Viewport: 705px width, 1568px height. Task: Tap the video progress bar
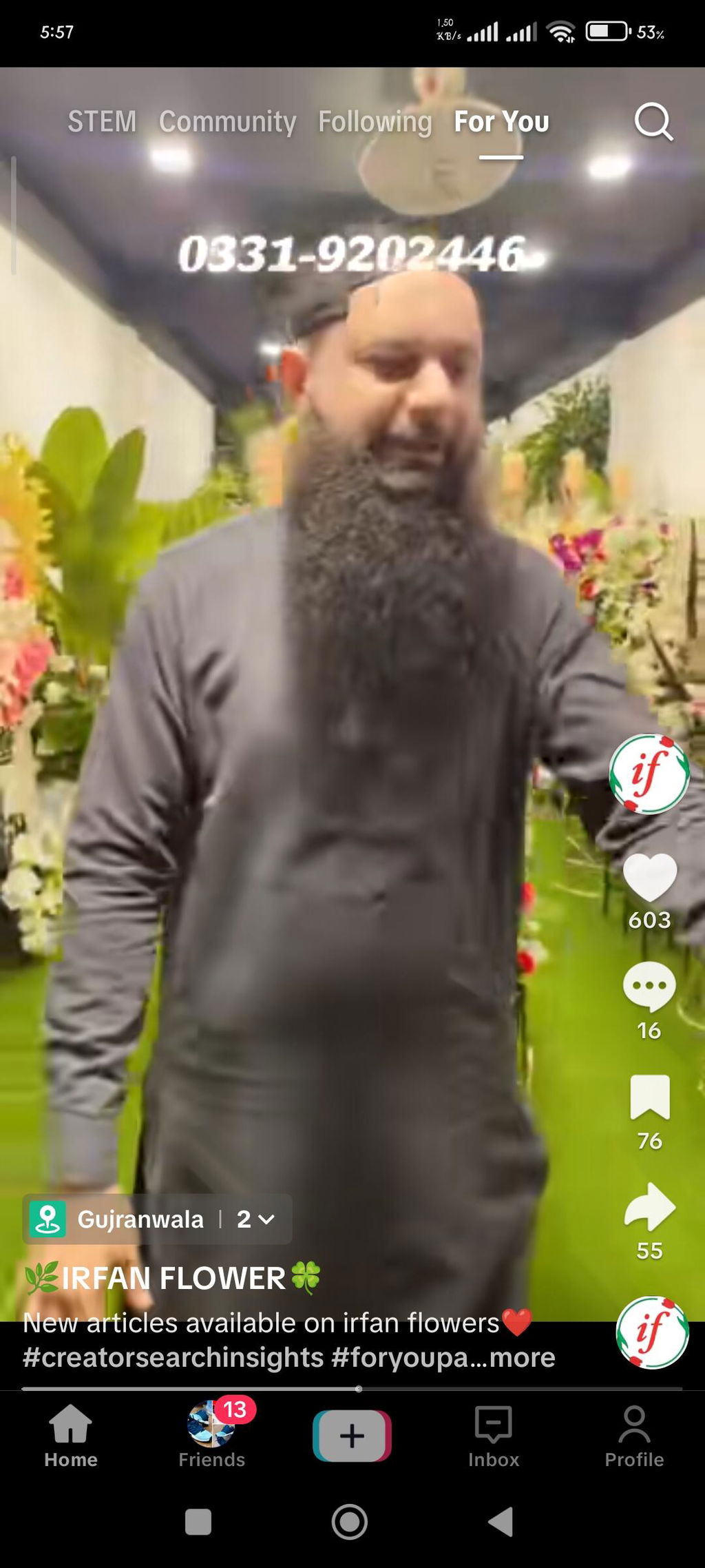click(x=352, y=1389)
